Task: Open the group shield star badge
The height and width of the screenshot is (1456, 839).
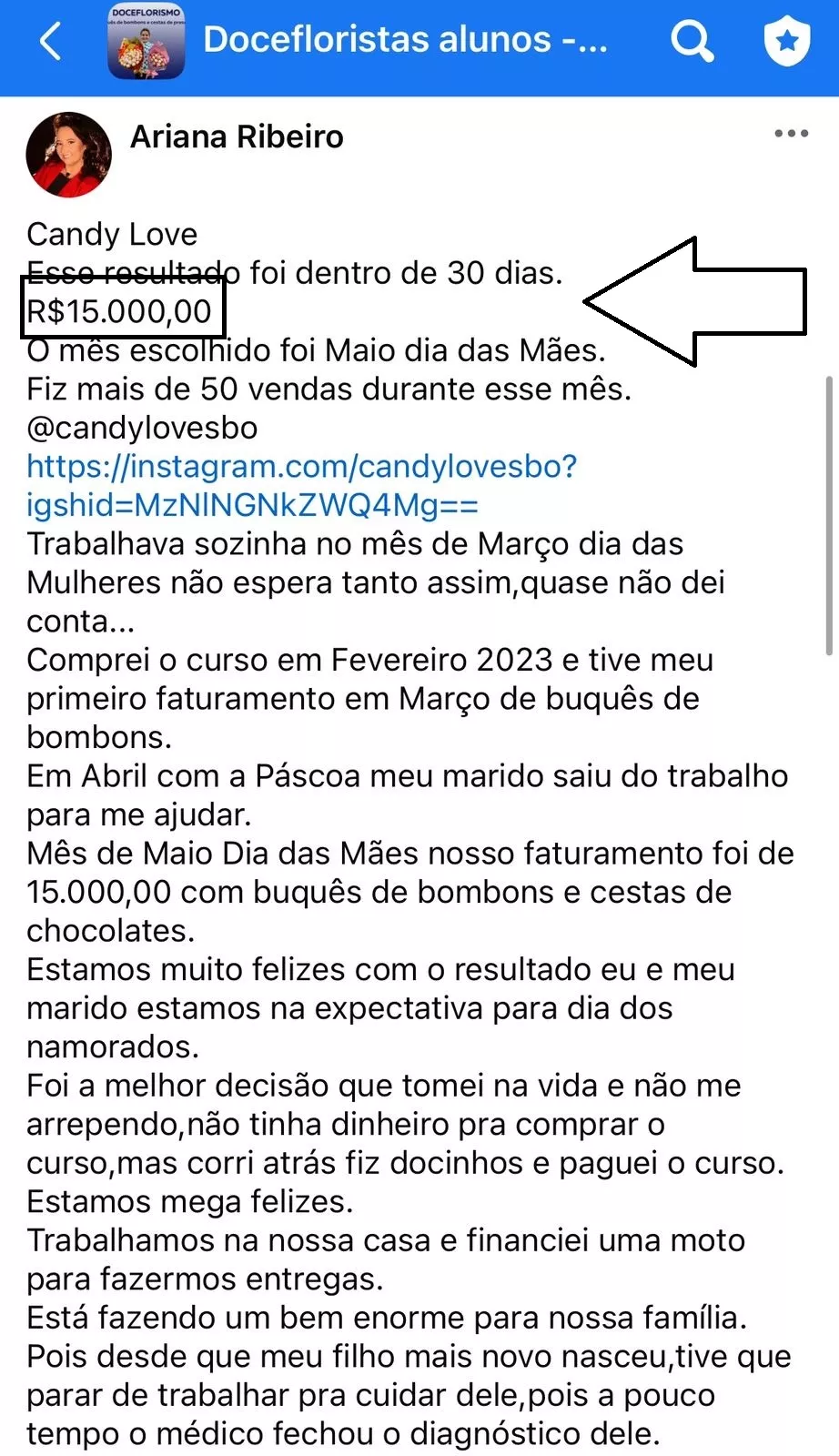Action: point(786,41)
